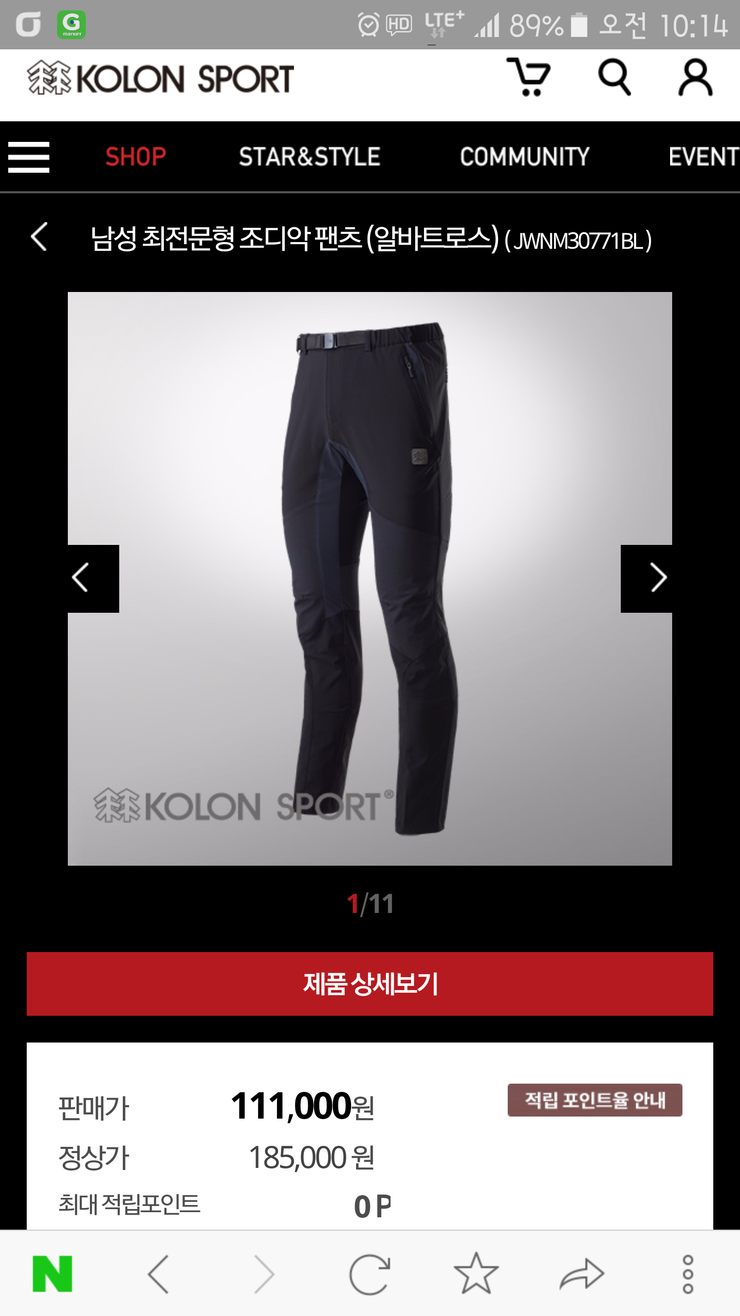Open the hamburger drawer menu
The image size is (740, 1316).
pyautogui.click(x=29, y=157)
